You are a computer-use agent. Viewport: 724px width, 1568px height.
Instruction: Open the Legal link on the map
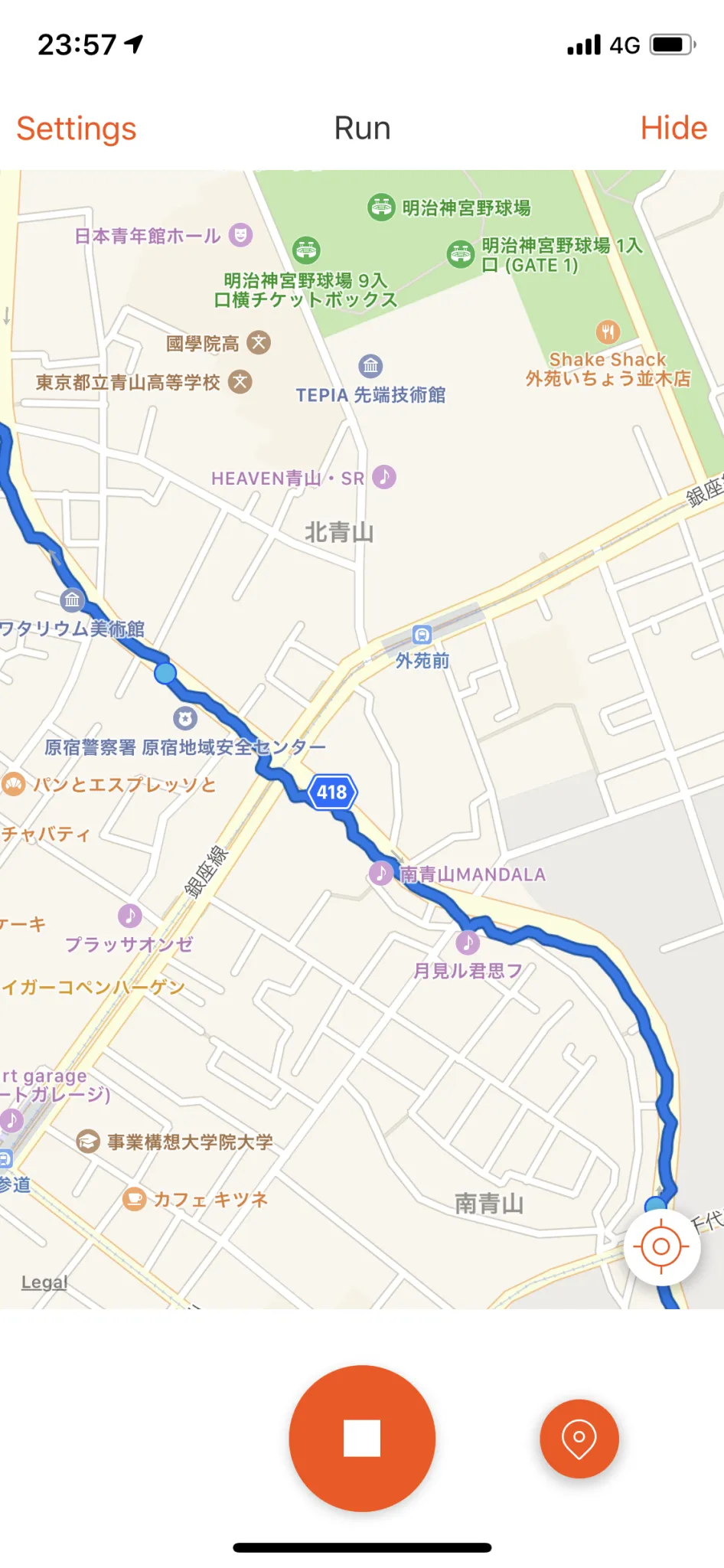43,1282
